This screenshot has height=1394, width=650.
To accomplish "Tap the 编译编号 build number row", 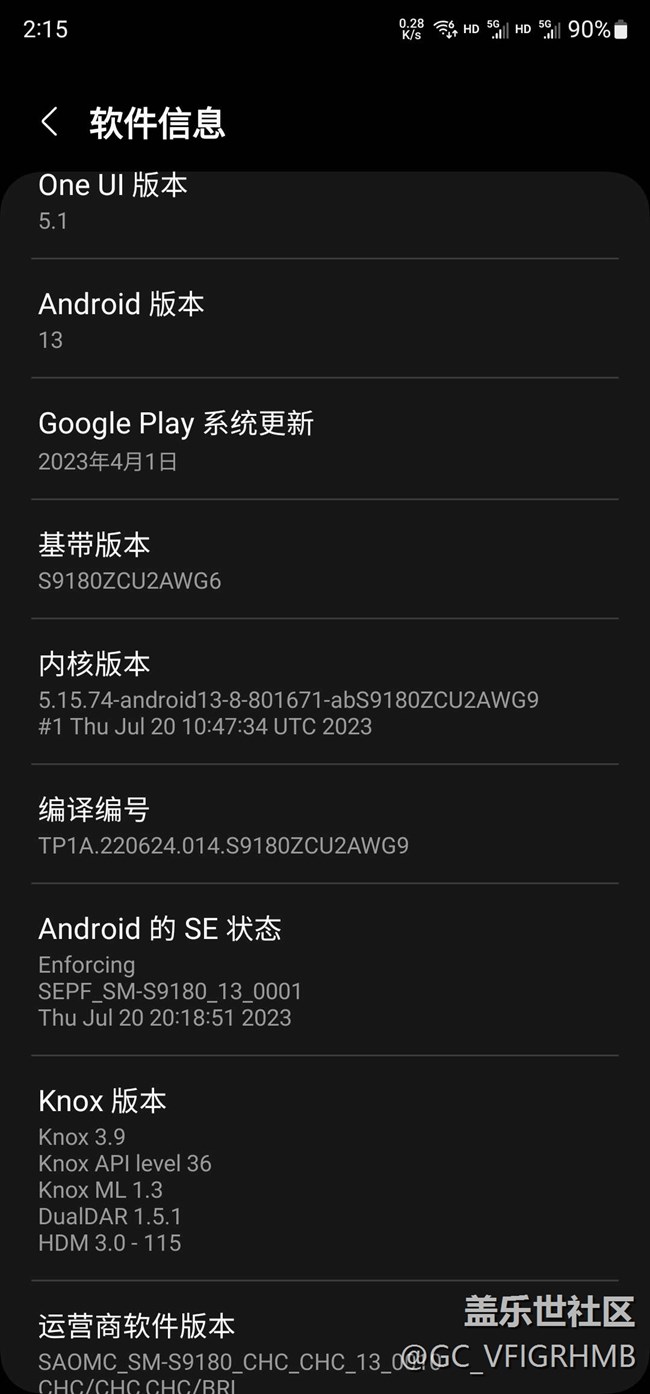I will click(x=325, y=825).
